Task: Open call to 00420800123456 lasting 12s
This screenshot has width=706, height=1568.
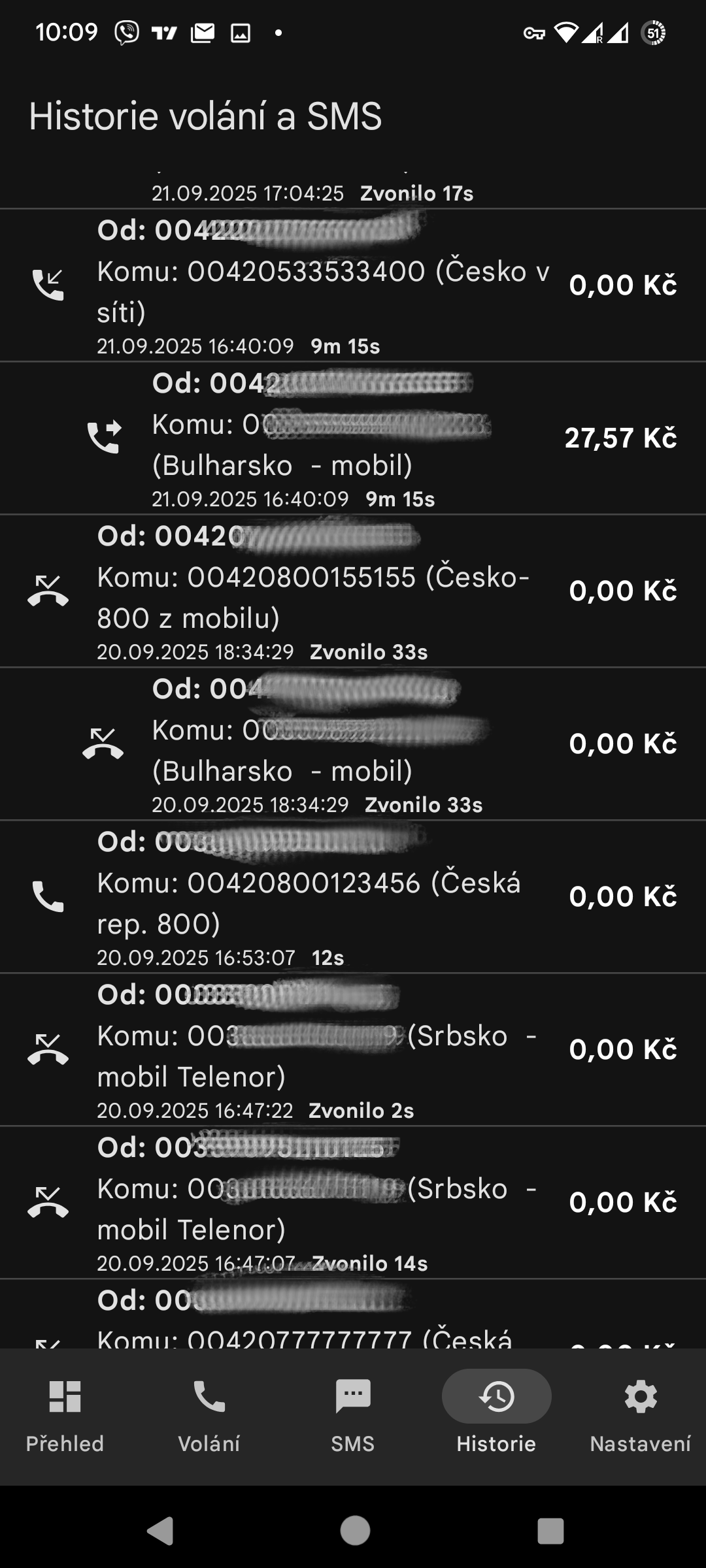Action: tap(353, 897)
